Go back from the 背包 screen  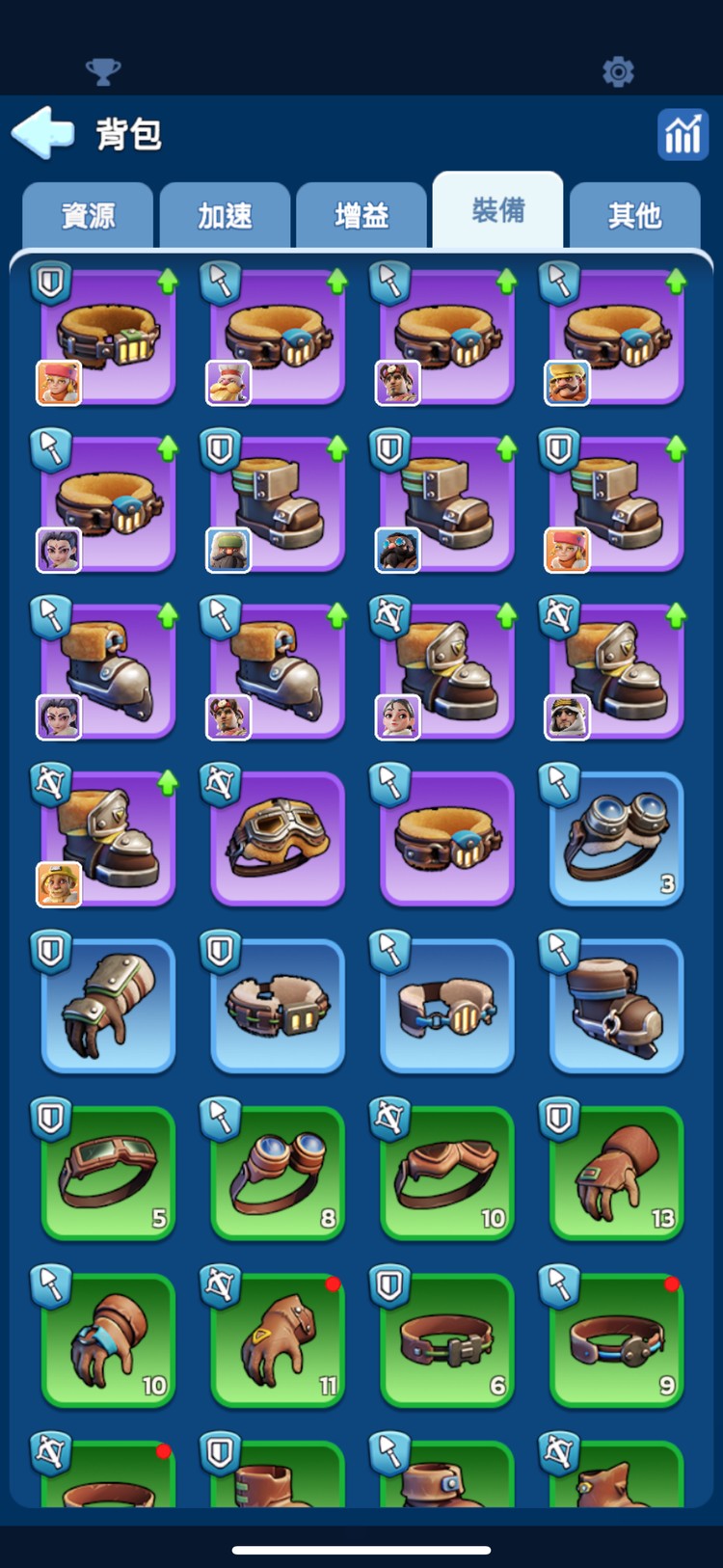click(43, 133)
